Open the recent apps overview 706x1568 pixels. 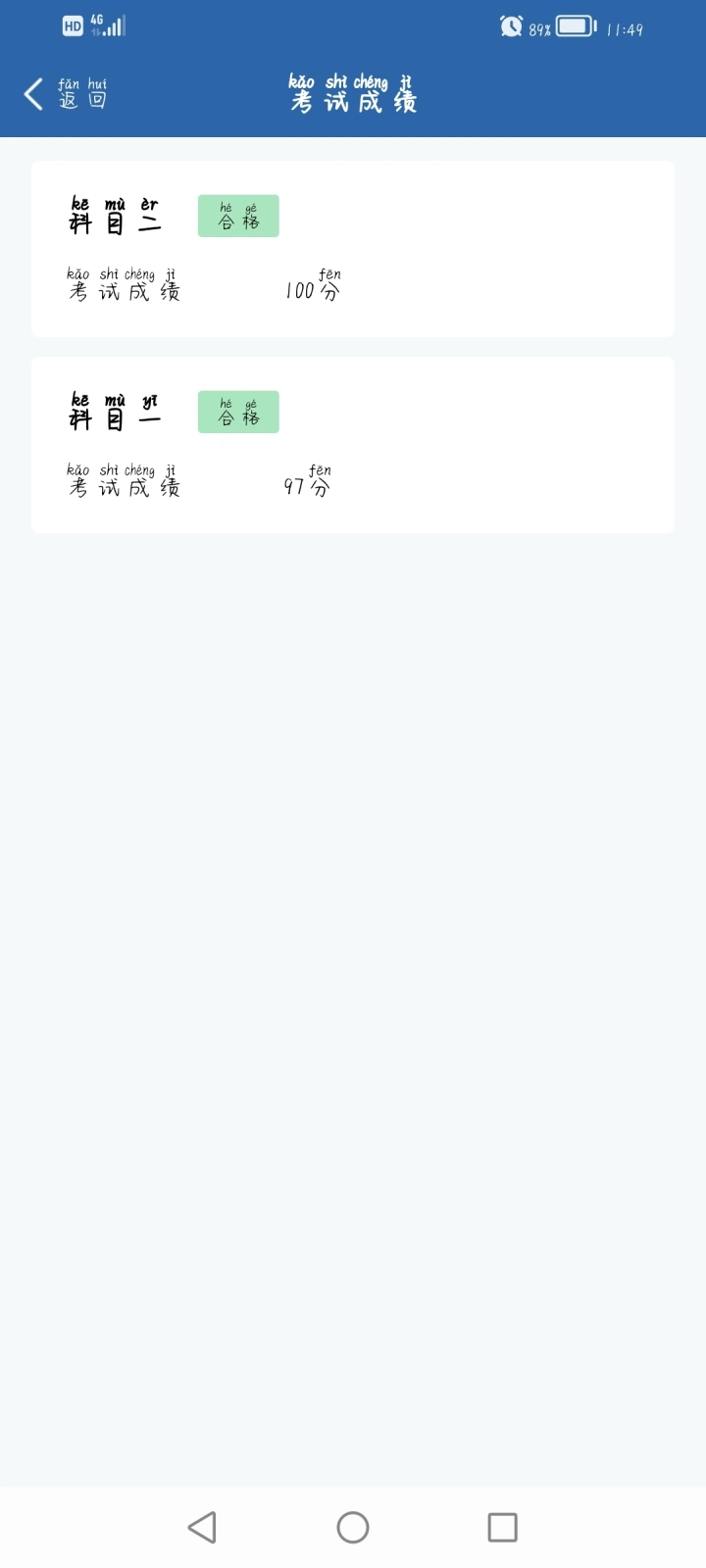click(502, 1527)
